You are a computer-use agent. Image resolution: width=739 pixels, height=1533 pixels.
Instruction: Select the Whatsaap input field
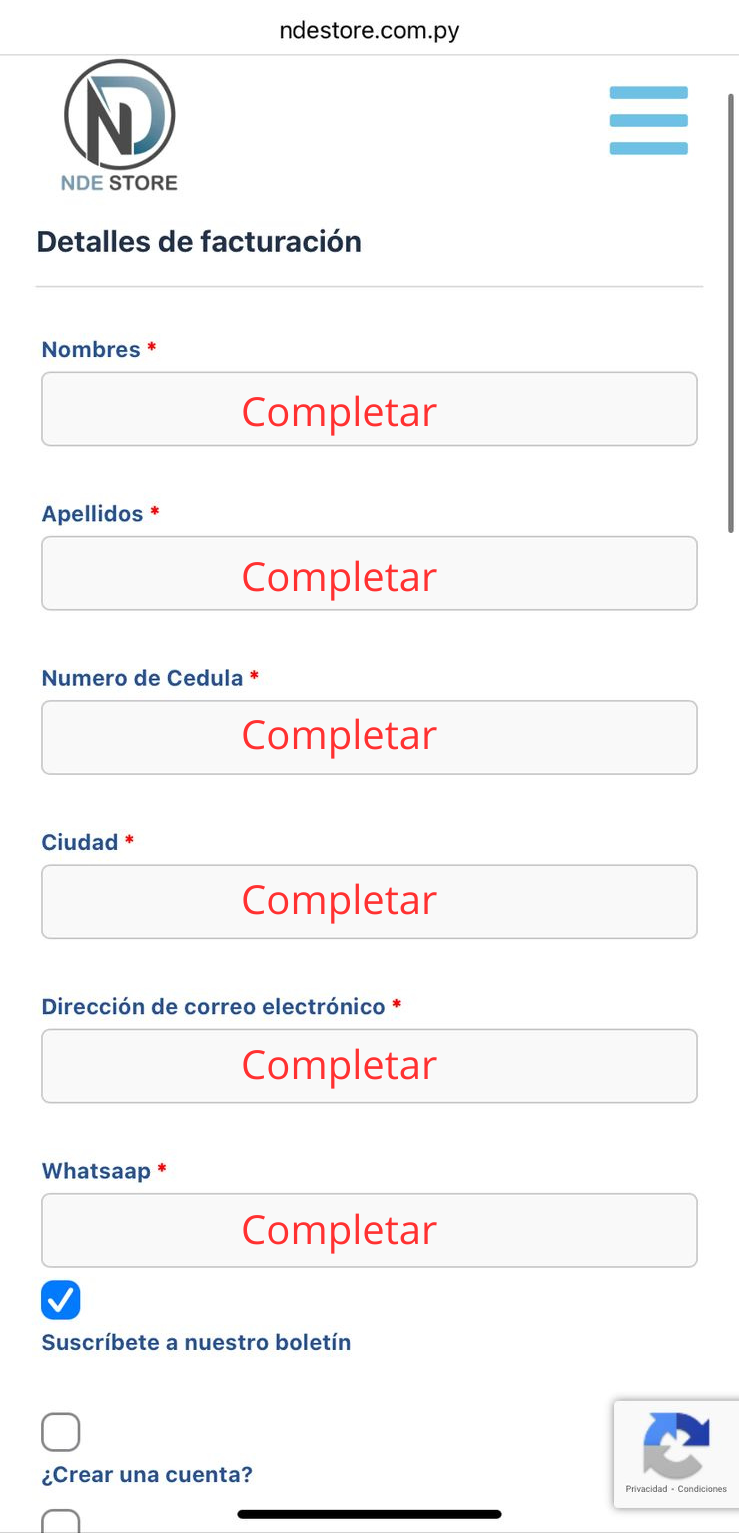[x=369, y=1229]
